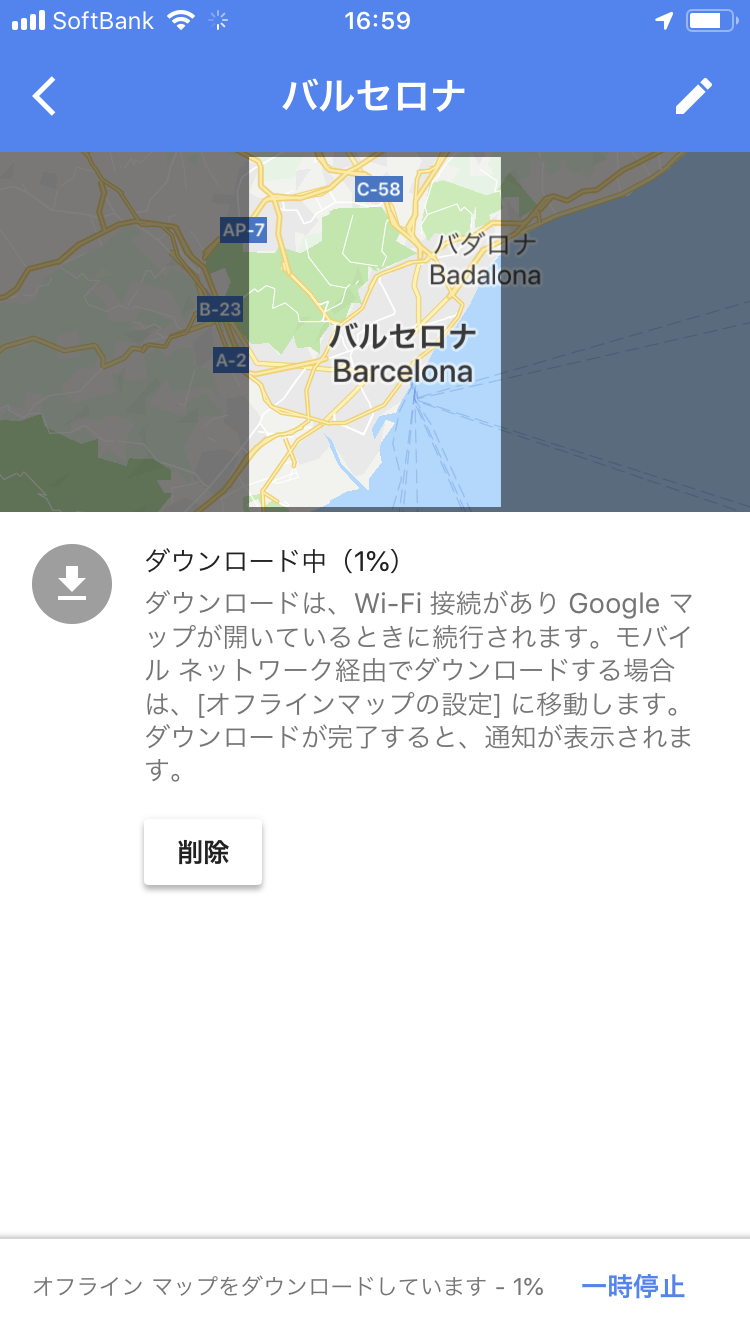Open the Barcelona map preview

[375, 332]
